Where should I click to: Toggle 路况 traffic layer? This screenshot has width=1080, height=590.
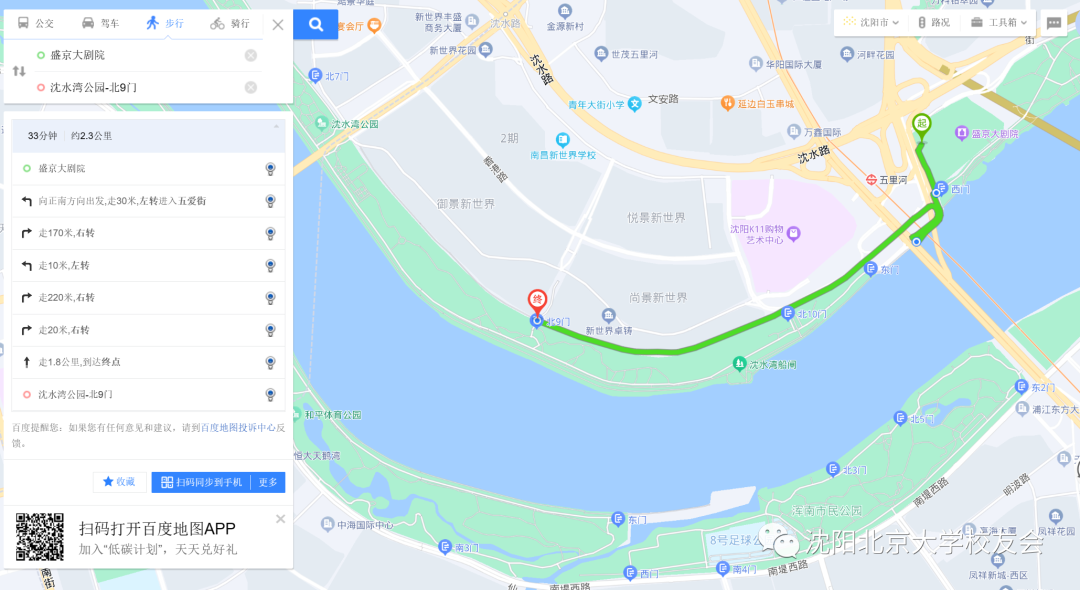934,22
